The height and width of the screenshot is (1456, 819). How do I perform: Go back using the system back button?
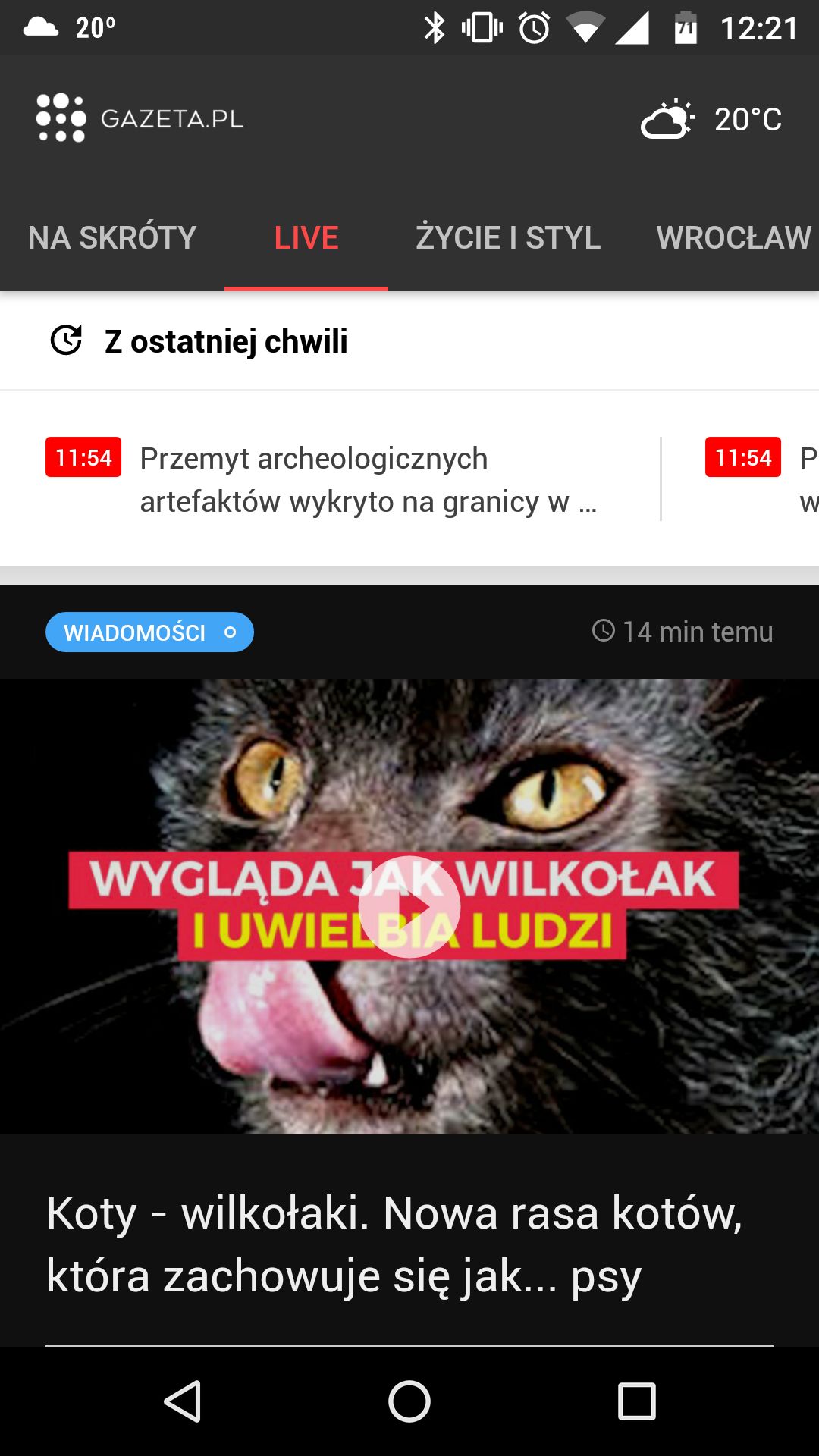pyautogui.click(x=182, y=1401)
